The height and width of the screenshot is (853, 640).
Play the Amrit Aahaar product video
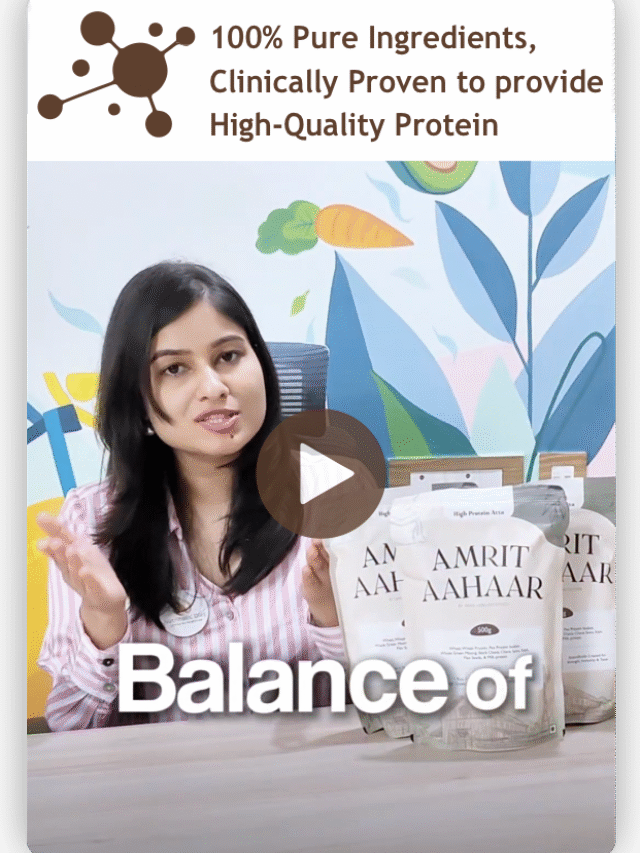point(321,474)
